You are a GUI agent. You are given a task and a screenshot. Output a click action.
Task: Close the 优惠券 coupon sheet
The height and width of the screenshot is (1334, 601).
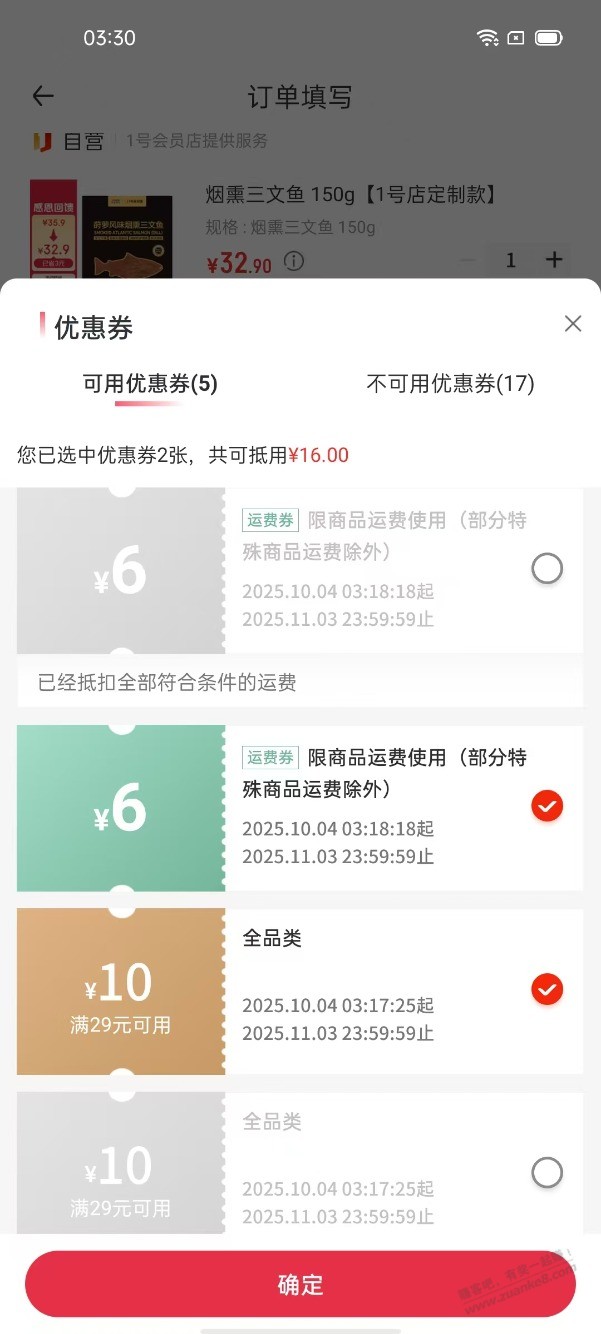pyautogui.click(x=572, y=323)
